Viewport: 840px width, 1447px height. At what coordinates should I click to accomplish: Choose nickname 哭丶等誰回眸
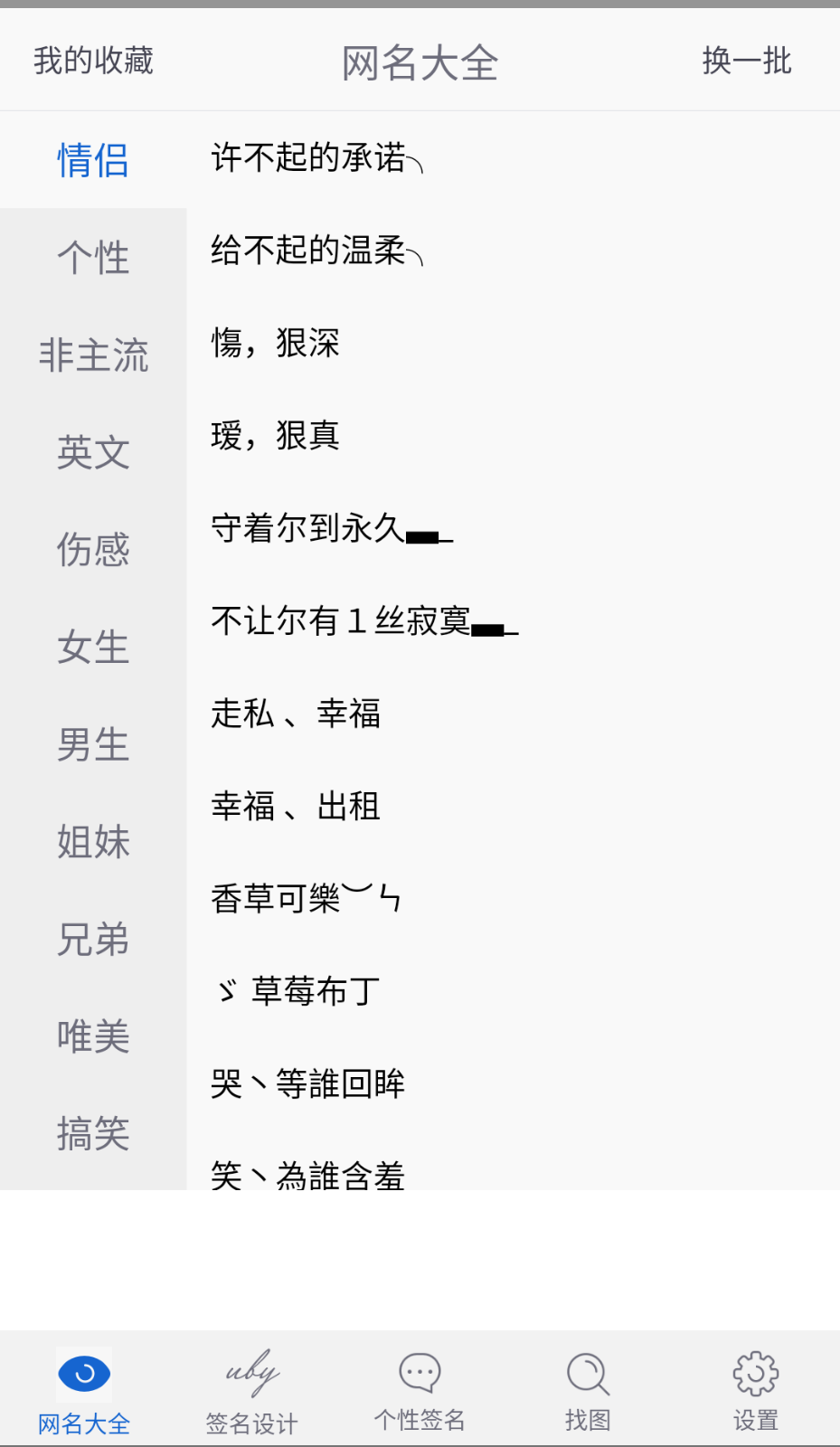click(x=308, y=1083)
